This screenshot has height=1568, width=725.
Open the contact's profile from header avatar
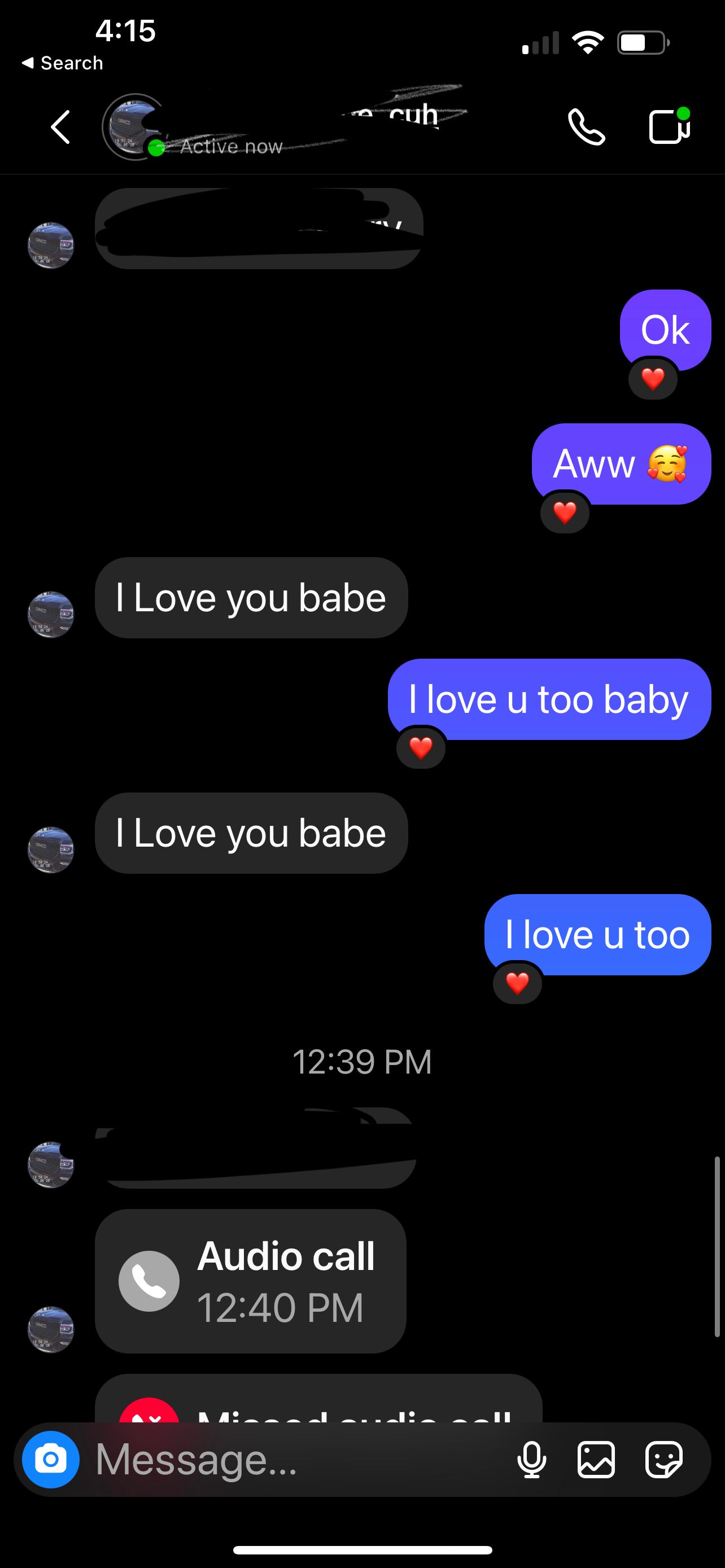tap(133, 126)
